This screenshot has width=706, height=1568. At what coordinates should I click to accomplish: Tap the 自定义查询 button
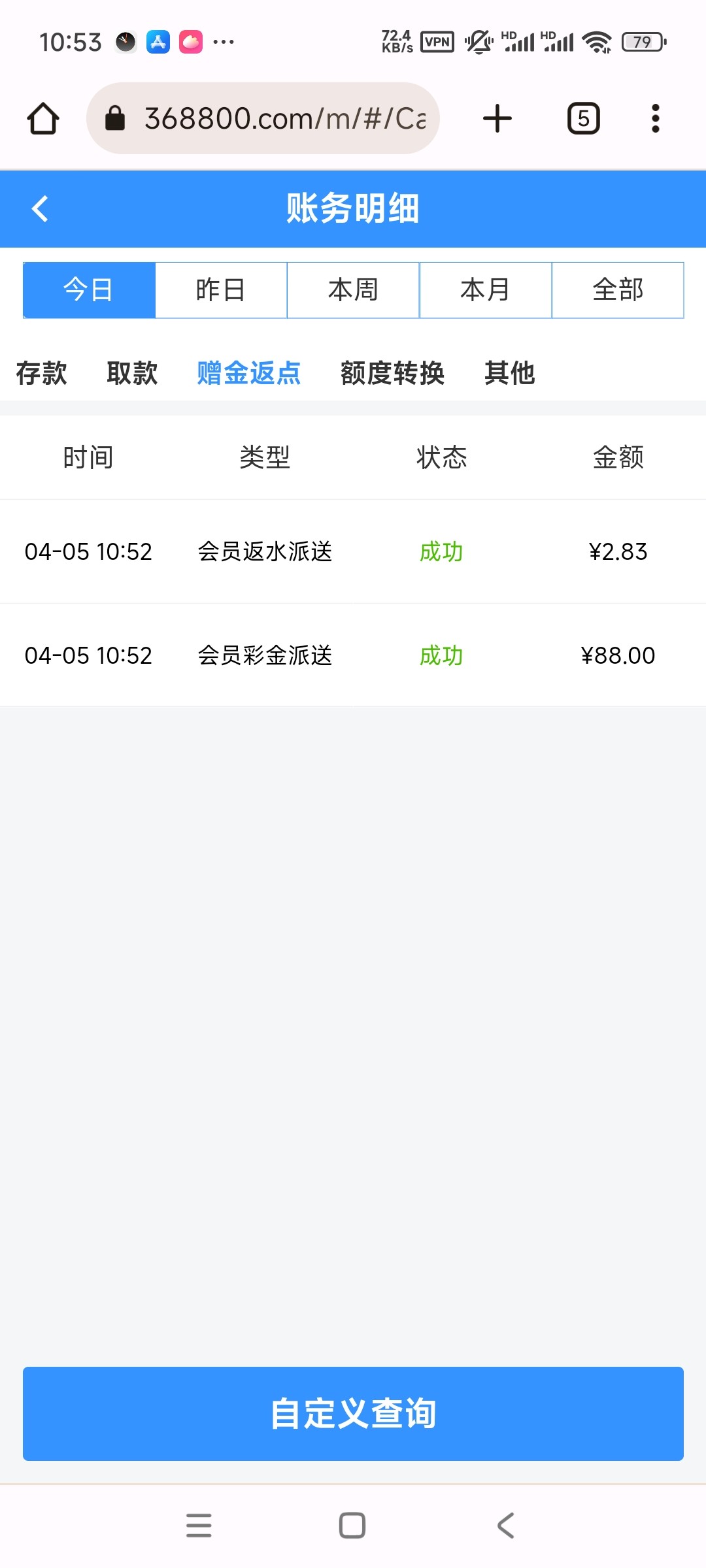353,1413
